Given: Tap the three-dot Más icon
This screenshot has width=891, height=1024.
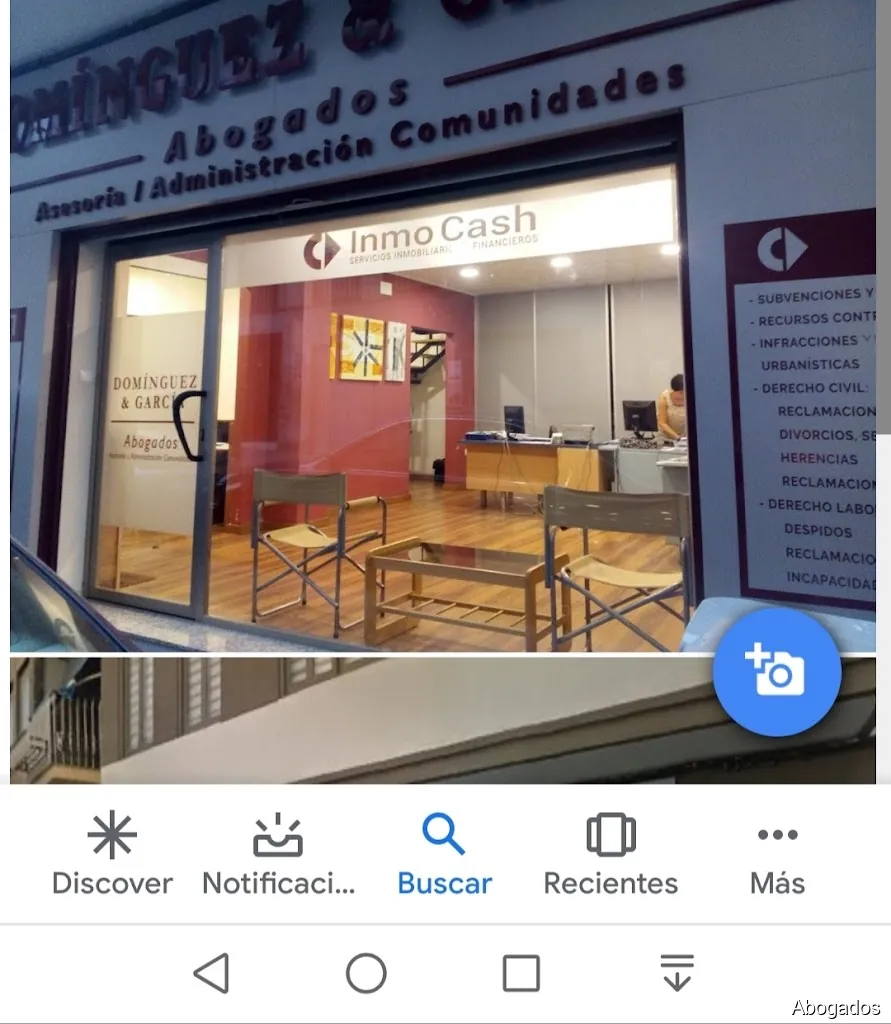Looking at the screenshot, I should tap(777, 833).
